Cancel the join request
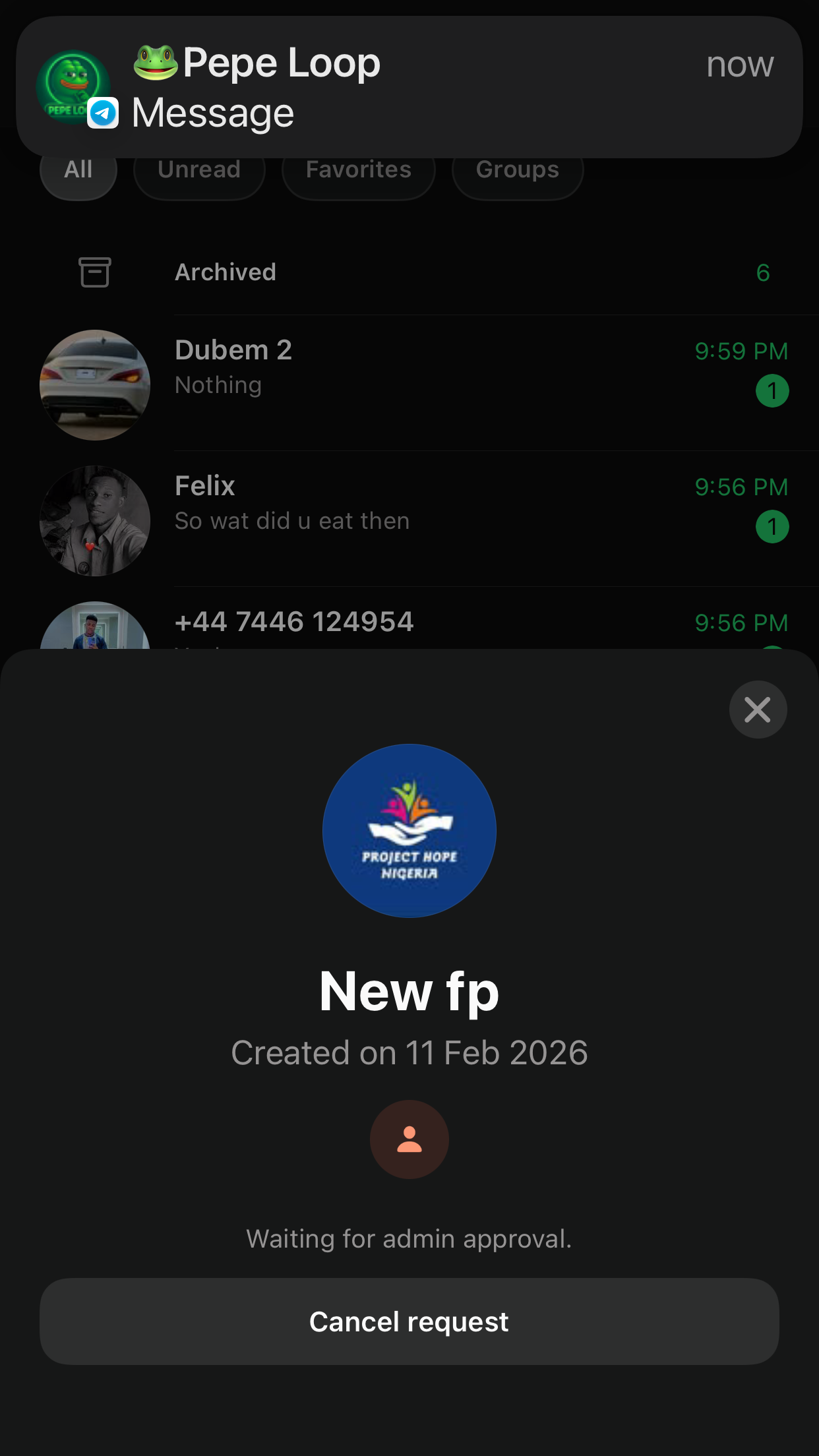The width and height of the screenshot is (819, 1456). [409, 1321]
